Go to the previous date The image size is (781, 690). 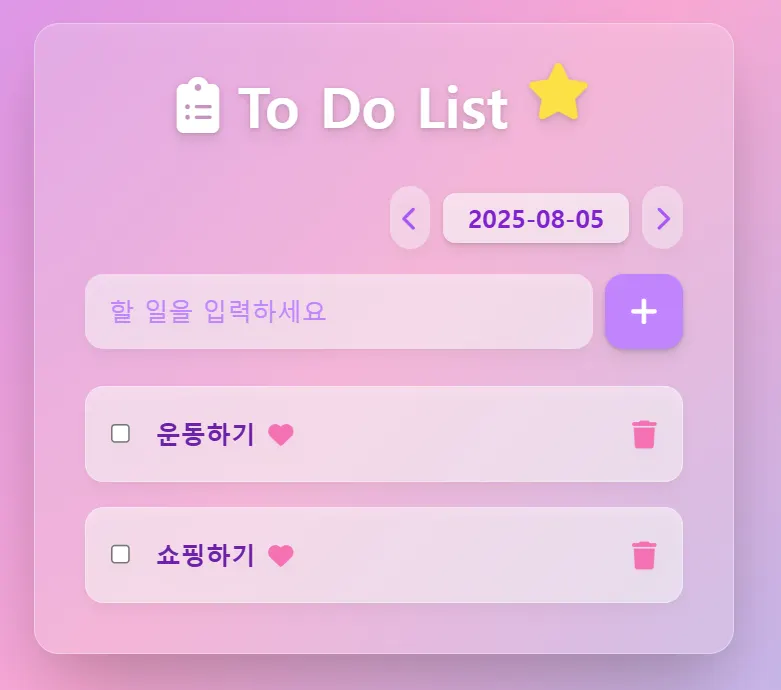point(409,218)
